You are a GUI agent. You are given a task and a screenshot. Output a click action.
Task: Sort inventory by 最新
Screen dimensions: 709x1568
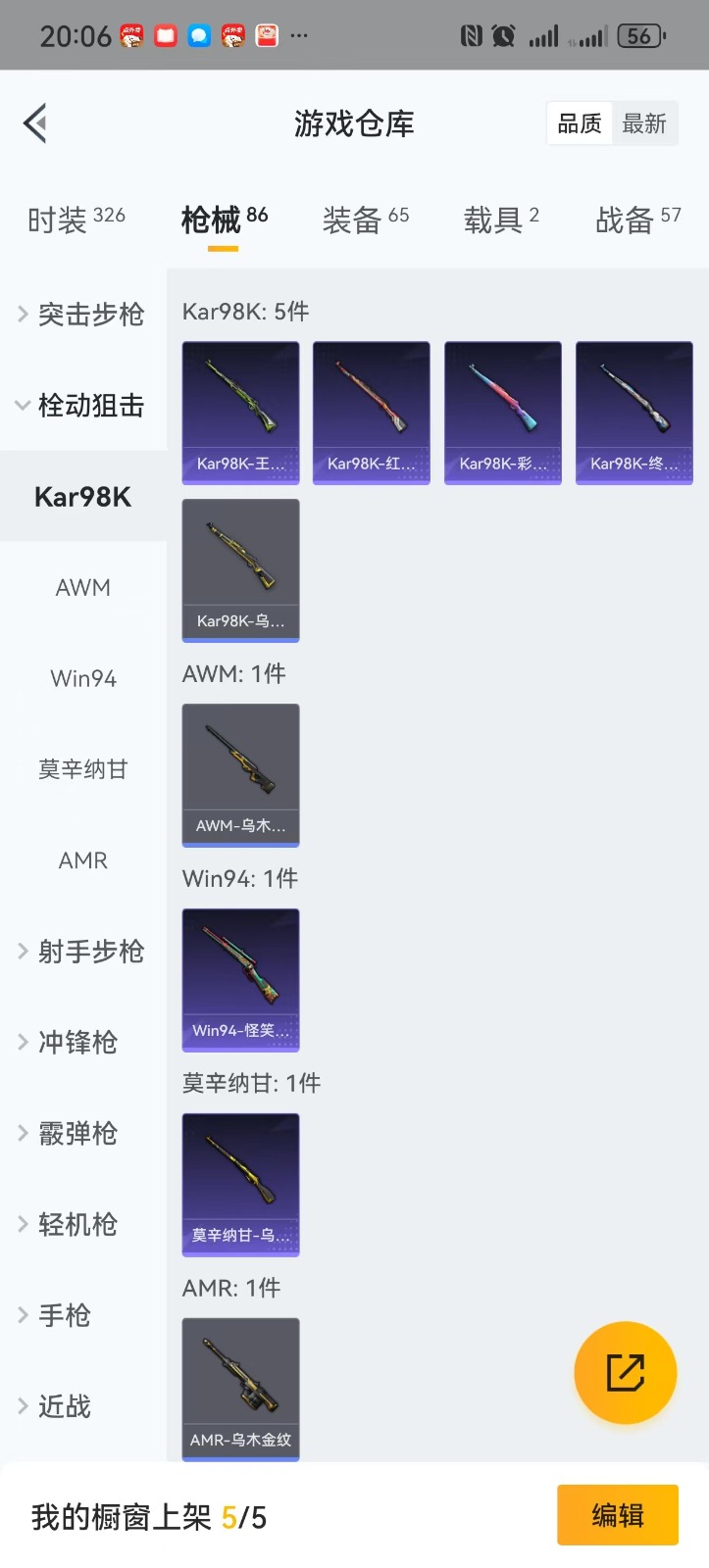[644, 123]
